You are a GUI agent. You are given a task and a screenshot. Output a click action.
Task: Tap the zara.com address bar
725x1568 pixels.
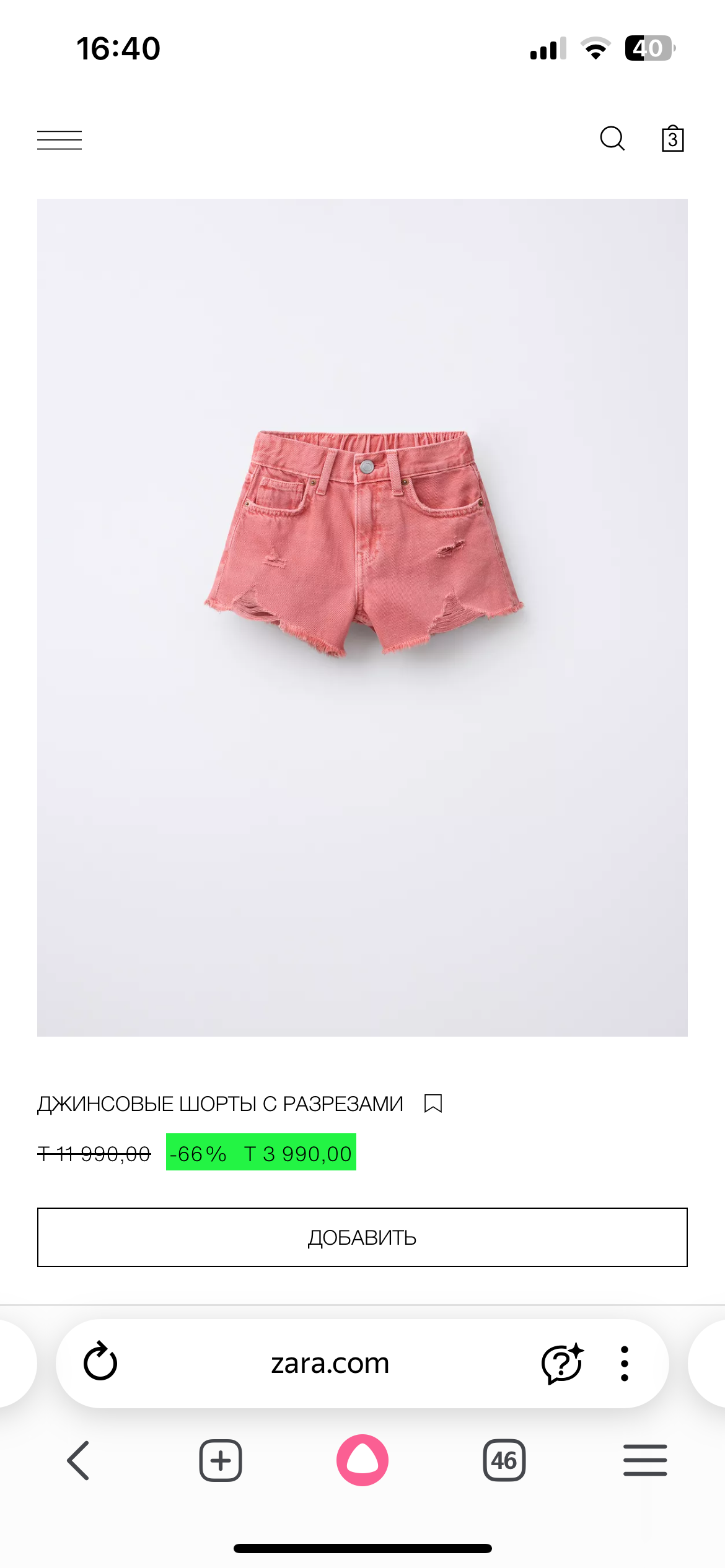tap(330, 1364)
